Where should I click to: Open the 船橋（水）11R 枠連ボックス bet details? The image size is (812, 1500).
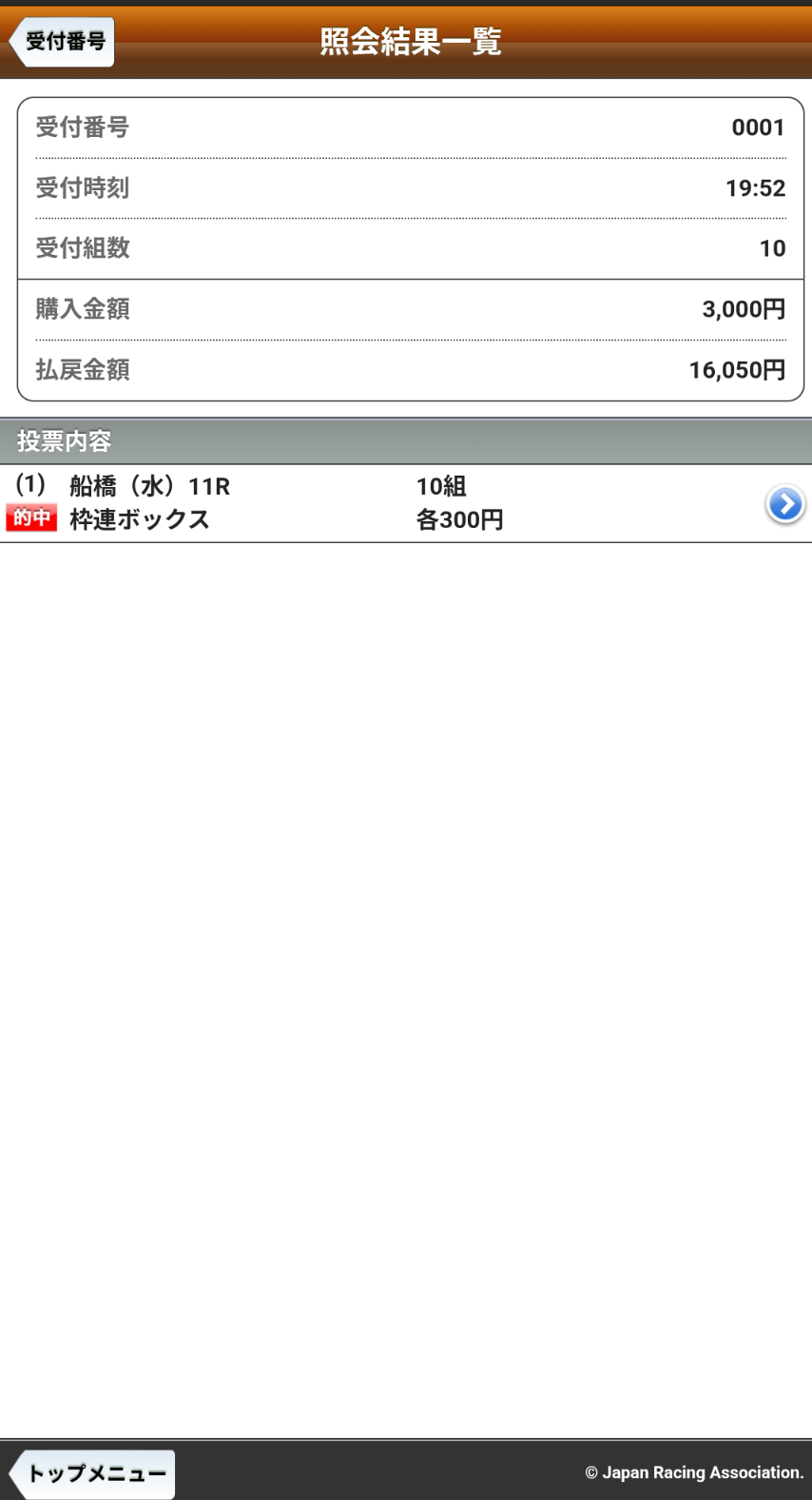[784, 504]
